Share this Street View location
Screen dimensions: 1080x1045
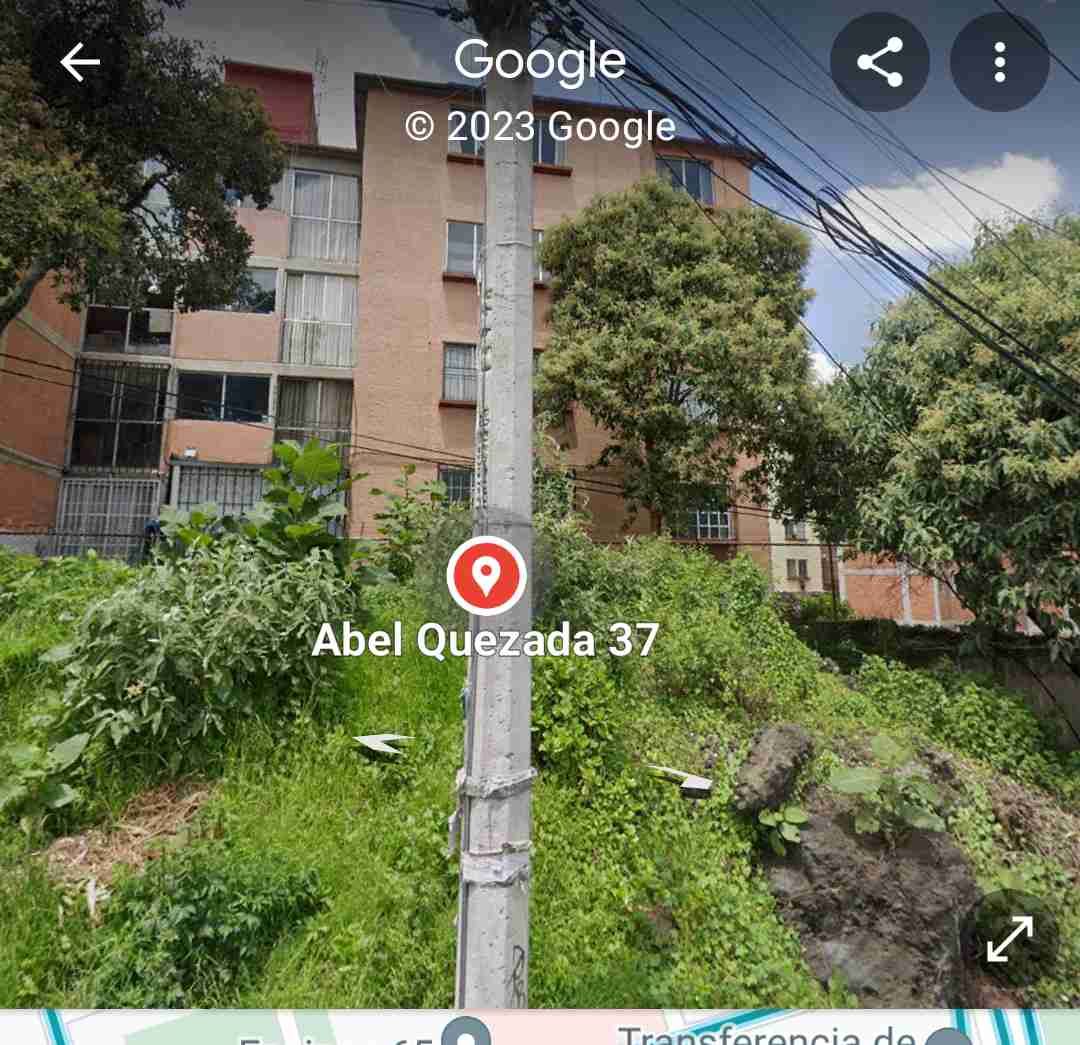(880, 62)
